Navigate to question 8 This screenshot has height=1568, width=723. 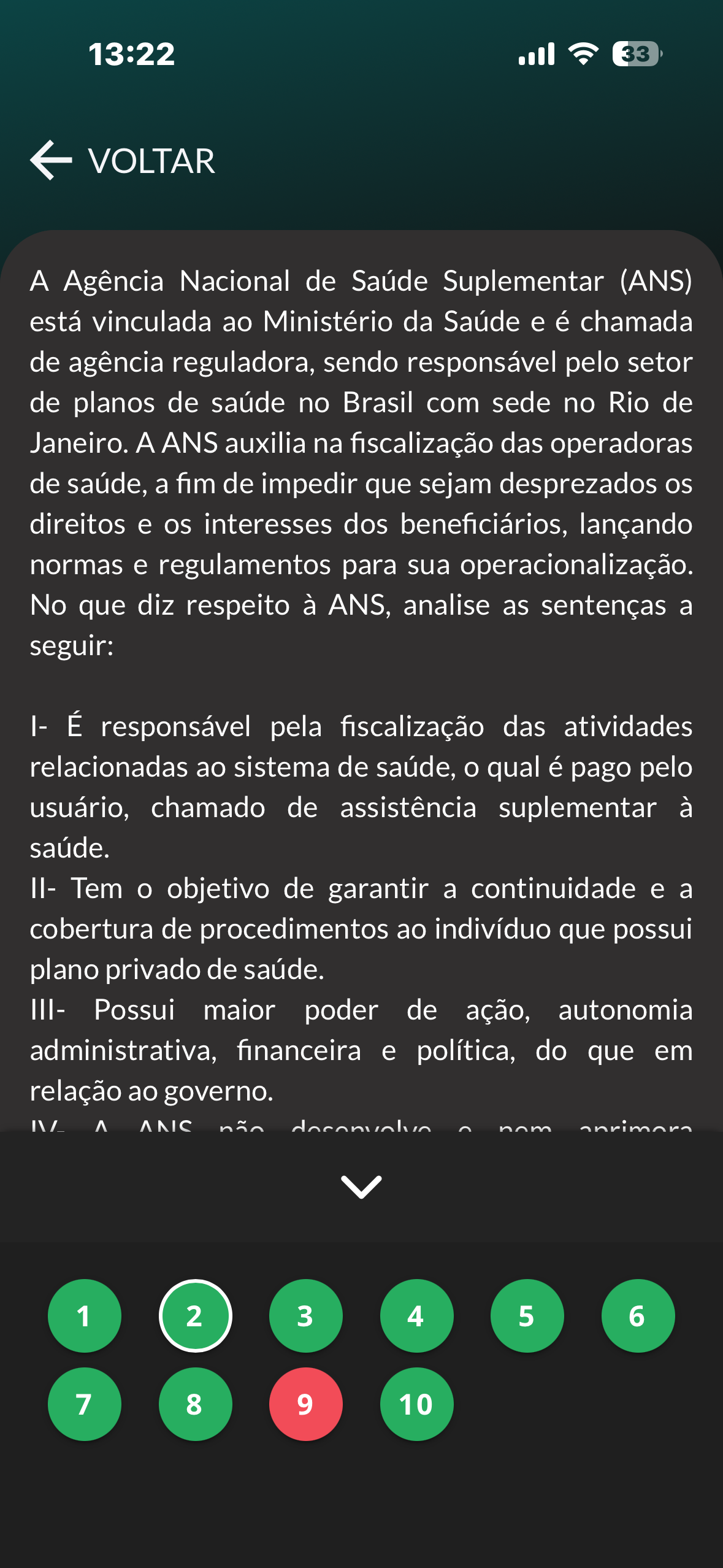(195, 1404)
